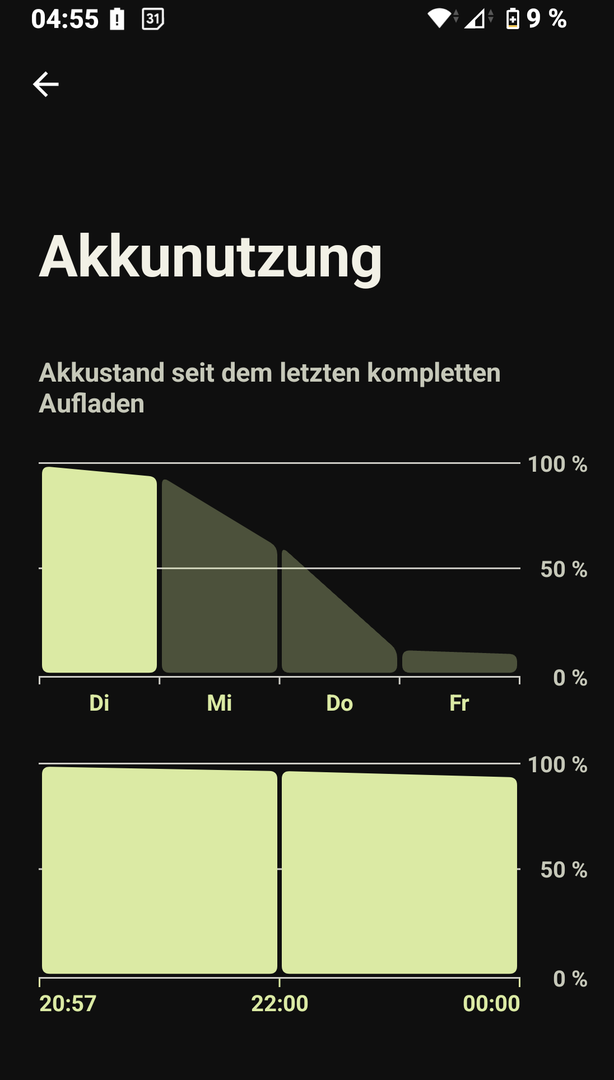Select the 22:00 to 00:00 hourly bar

pos(399,873)
